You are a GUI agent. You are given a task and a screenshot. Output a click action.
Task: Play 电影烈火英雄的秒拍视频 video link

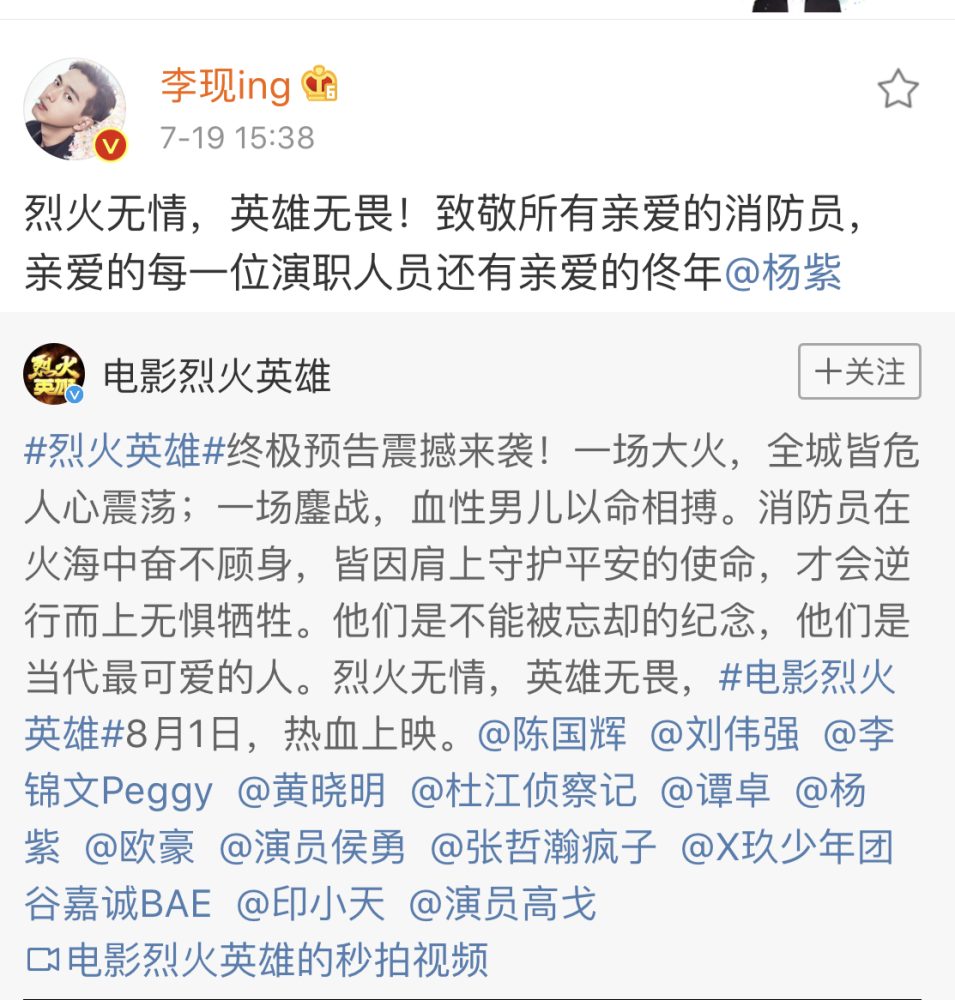(258, 960)
